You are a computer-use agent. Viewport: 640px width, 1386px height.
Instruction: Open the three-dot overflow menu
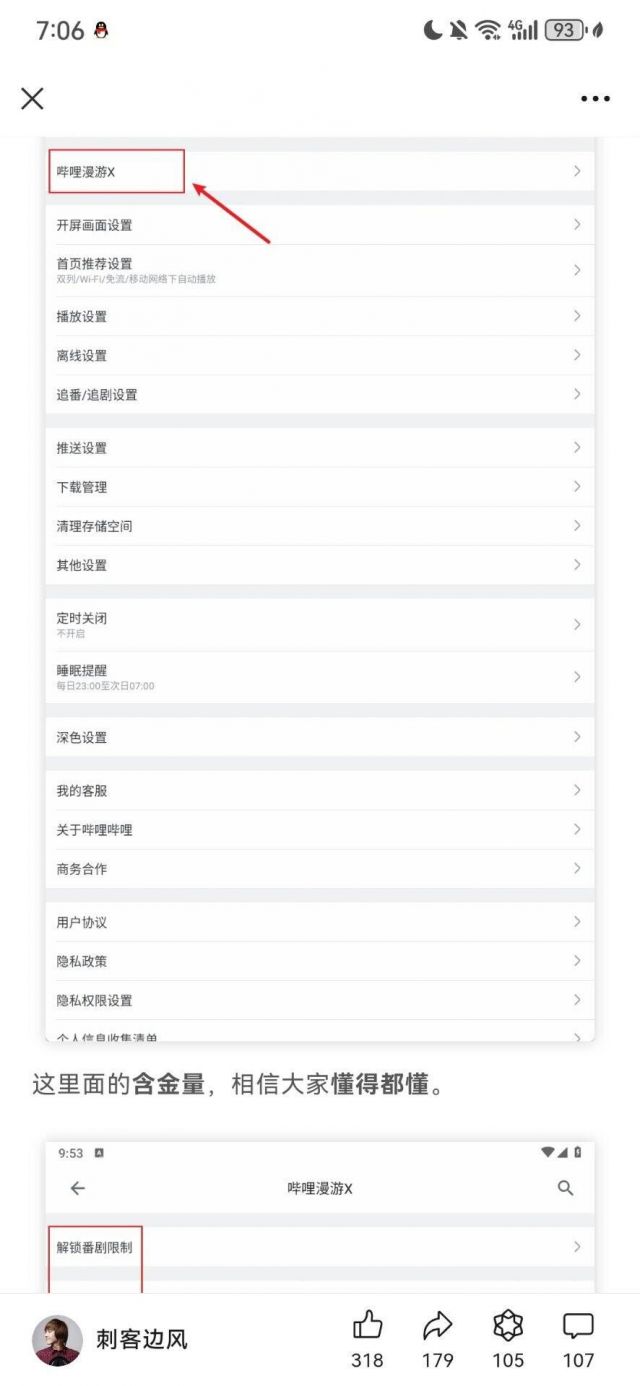click(595, 98)
